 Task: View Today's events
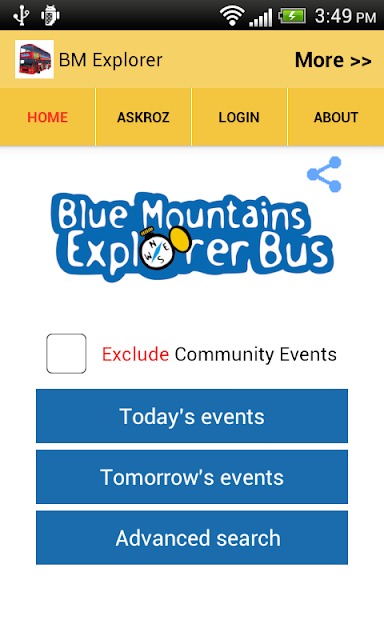coord(192,416)
